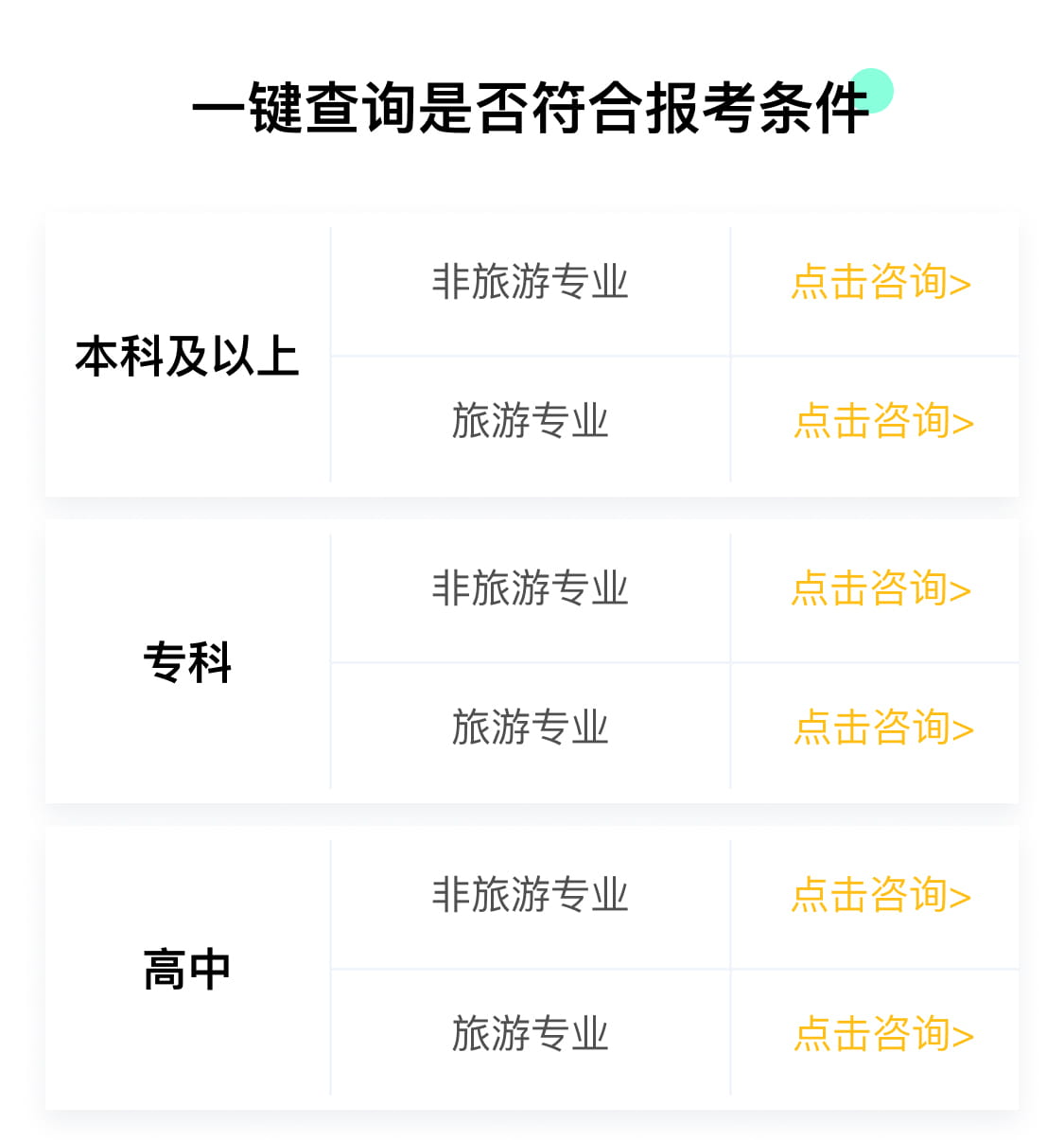Viewport: 1064px width, 1140px height.
Task: 打开高中旅游专业的点击咨询
Action: 882,1035
